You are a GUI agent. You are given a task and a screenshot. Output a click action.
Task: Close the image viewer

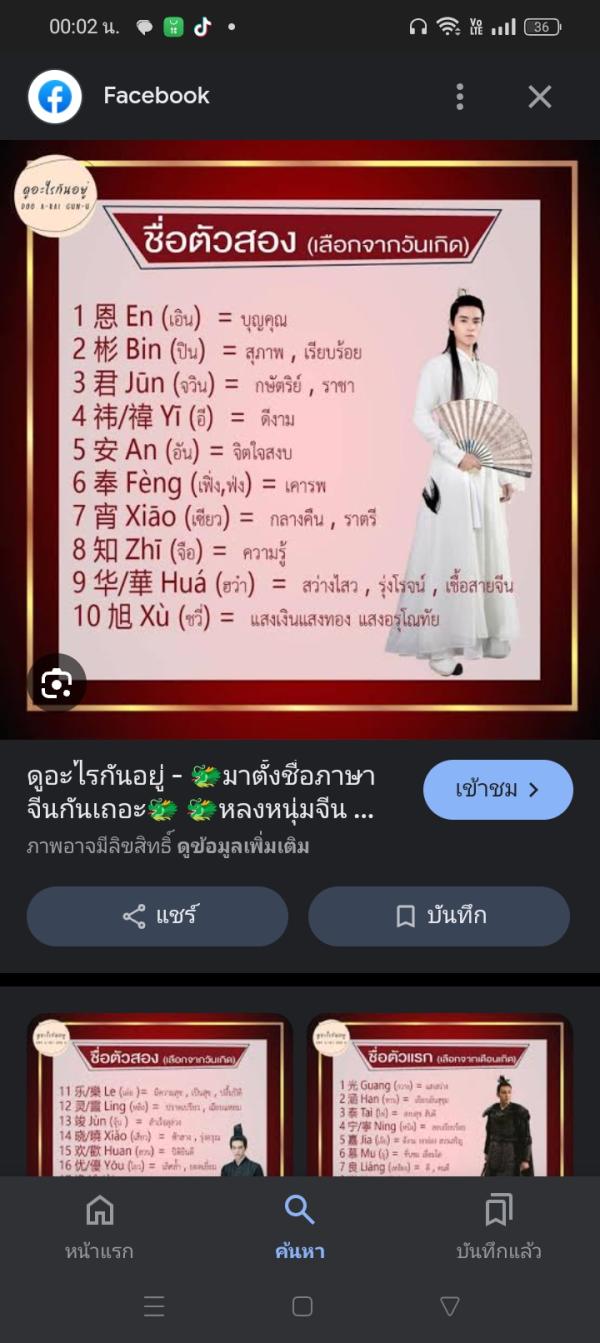coord(540,96)
